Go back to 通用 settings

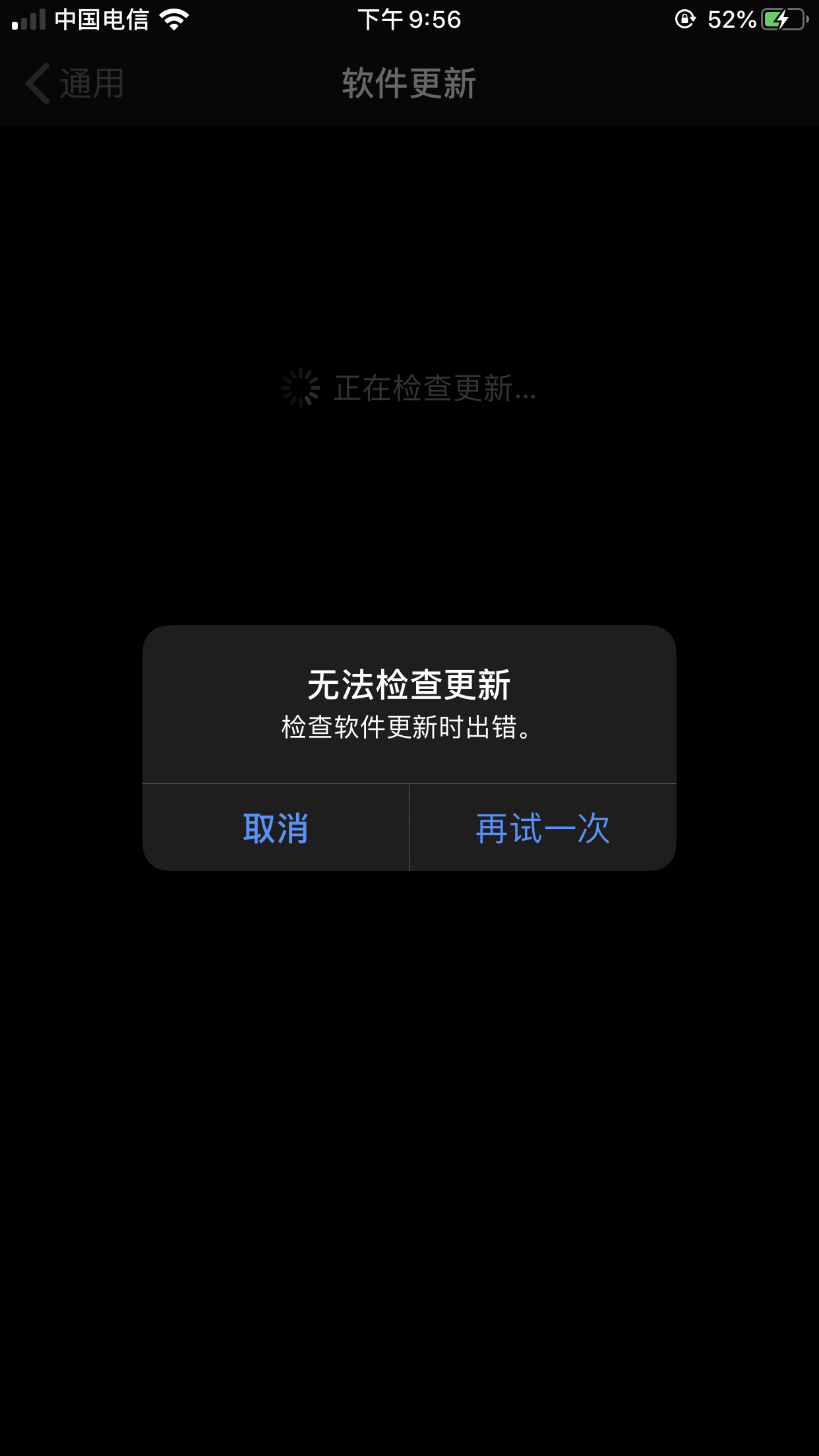75,84
